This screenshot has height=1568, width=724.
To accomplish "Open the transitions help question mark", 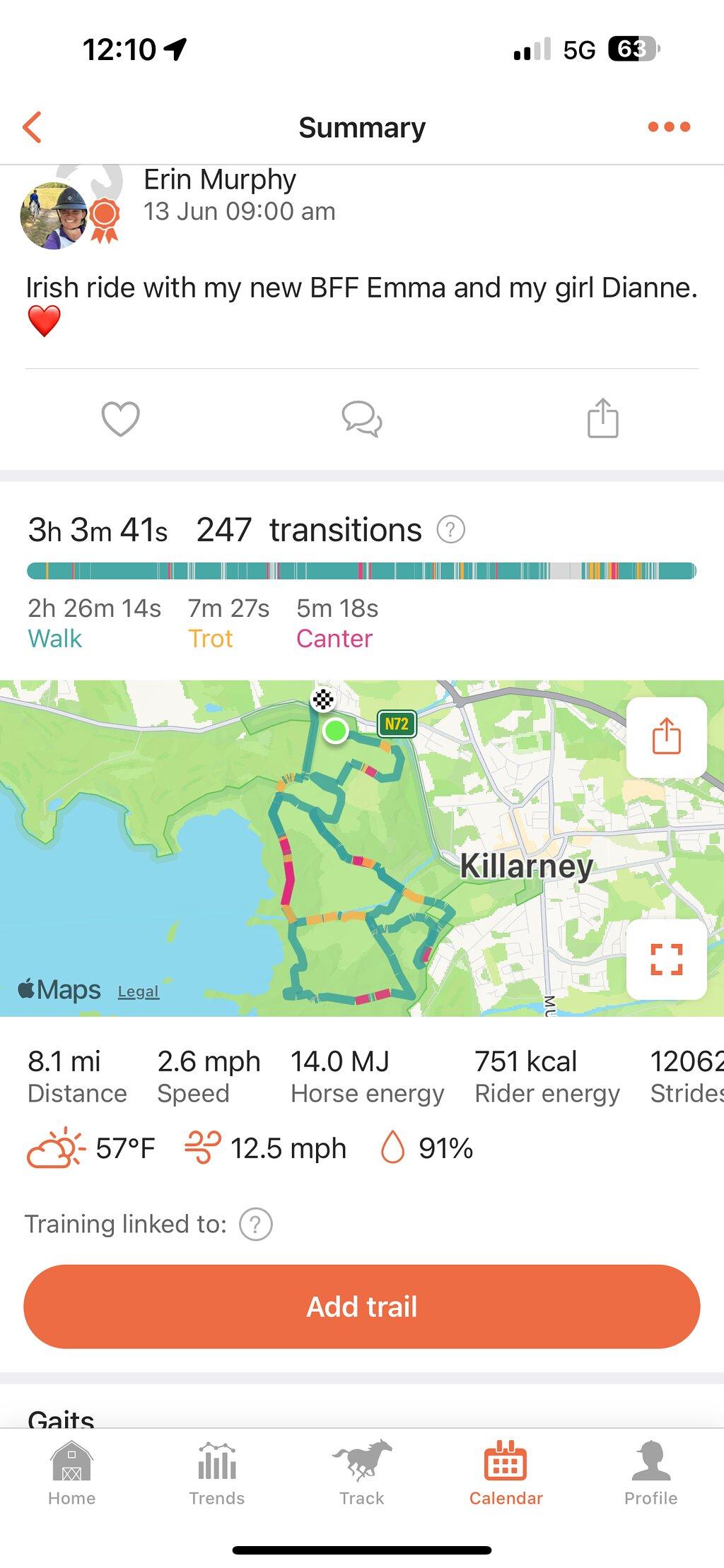I will pos(451,529).
